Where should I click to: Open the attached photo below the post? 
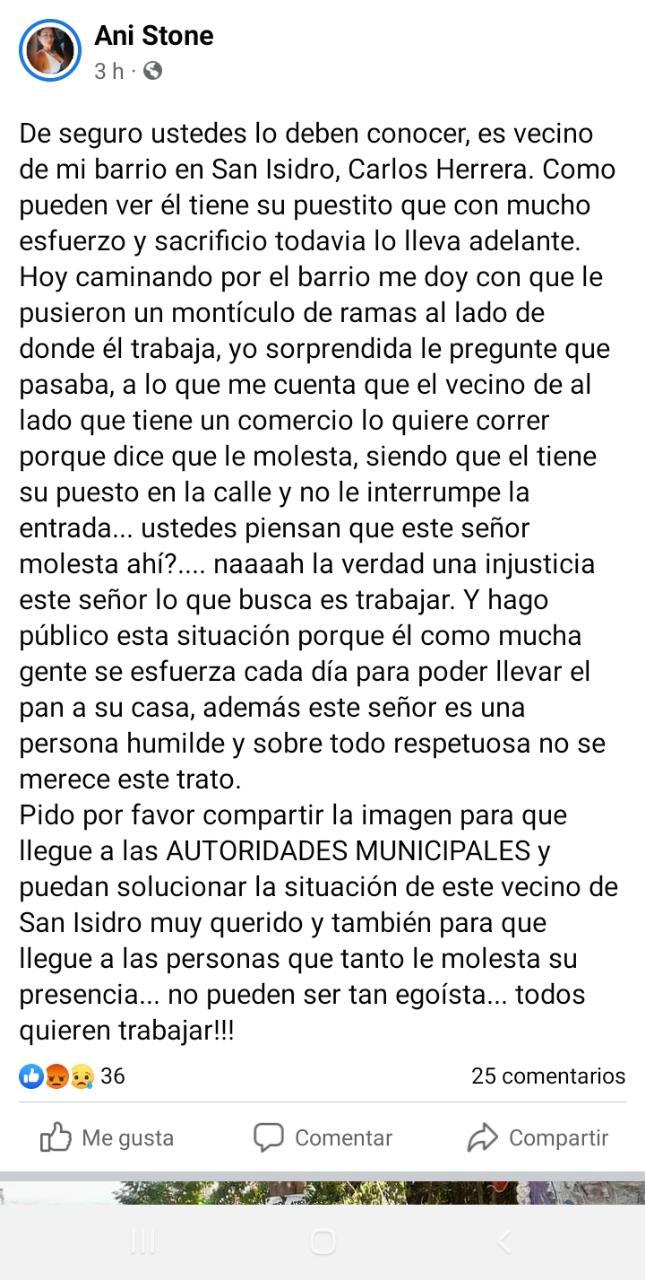(322, 1192)
